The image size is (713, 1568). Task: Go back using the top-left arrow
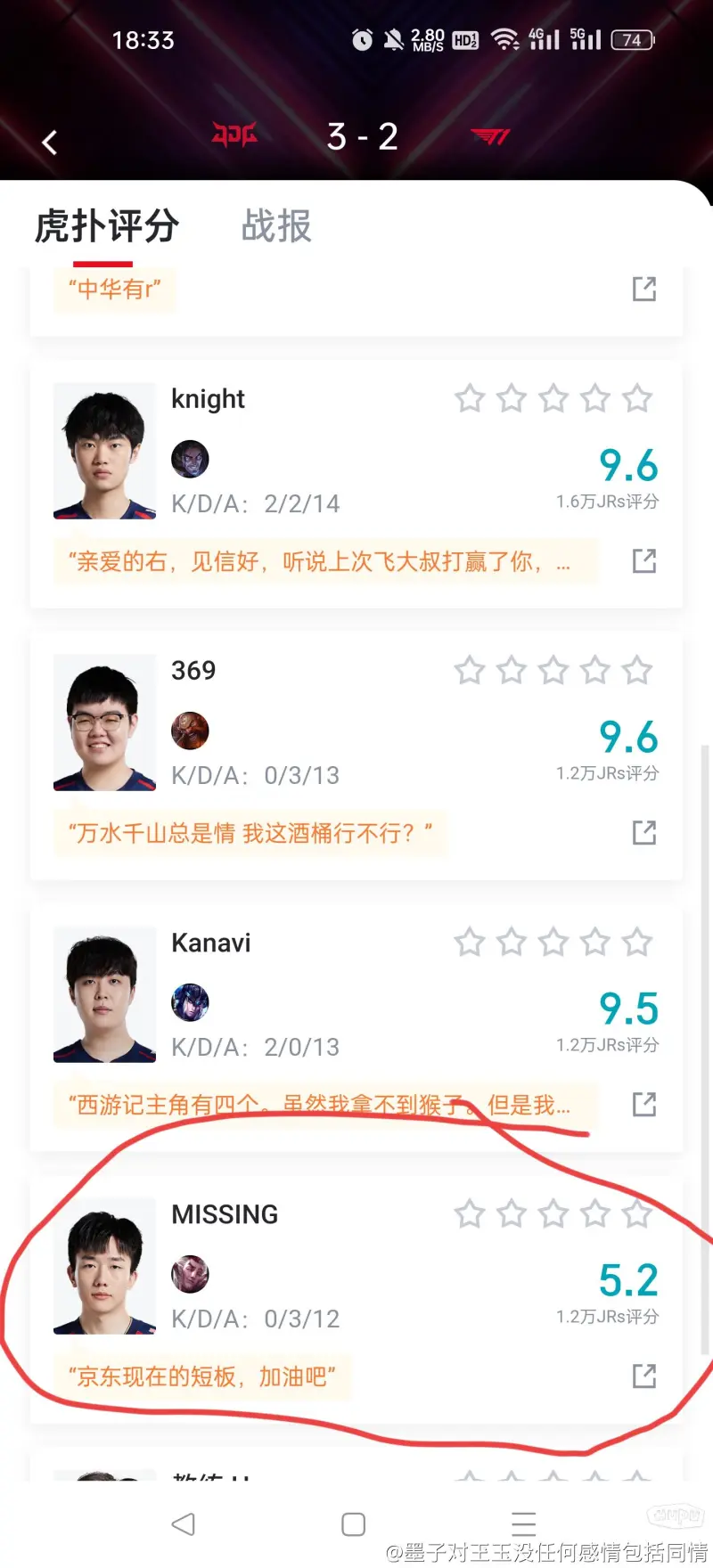(50, 142)
